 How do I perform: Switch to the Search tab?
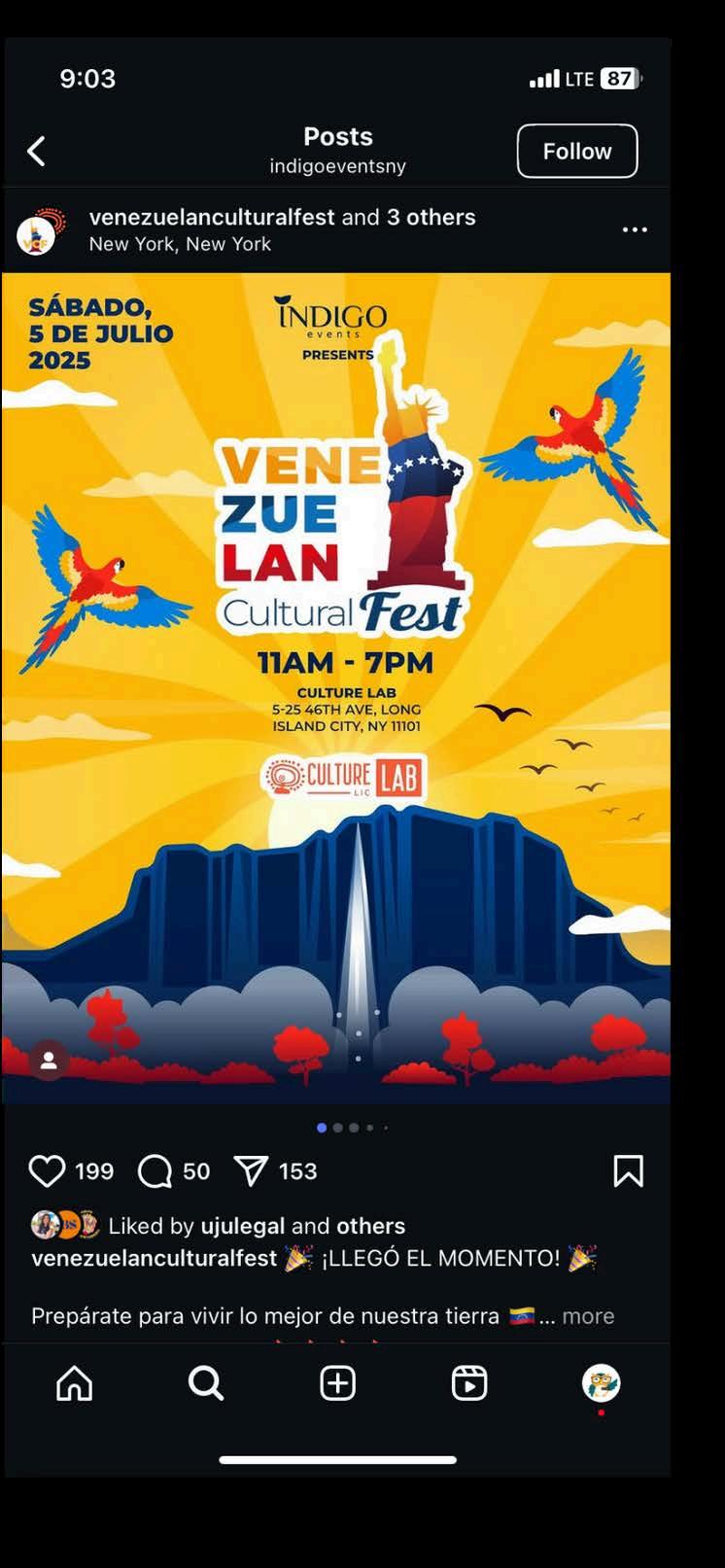(206, 1383)
